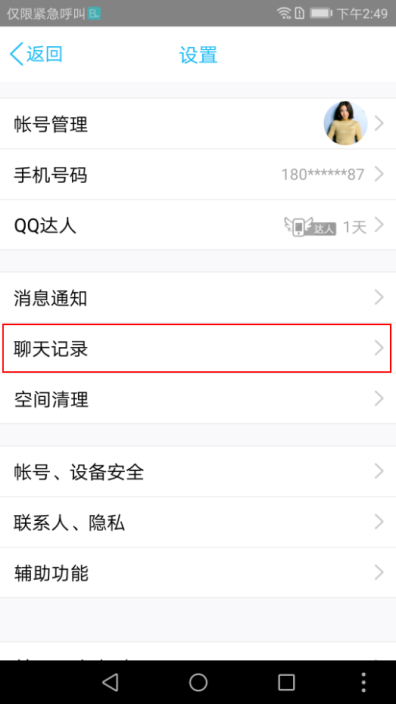
Task: Open 聊天记录 chat history settings
Action: click(x=198, y=348)
